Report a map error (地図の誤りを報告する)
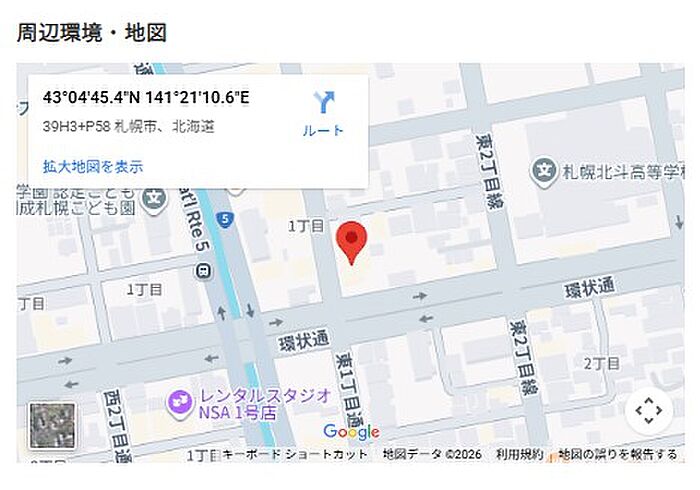The width and height of the screenshot is (700, 490). tap(617, 454)
